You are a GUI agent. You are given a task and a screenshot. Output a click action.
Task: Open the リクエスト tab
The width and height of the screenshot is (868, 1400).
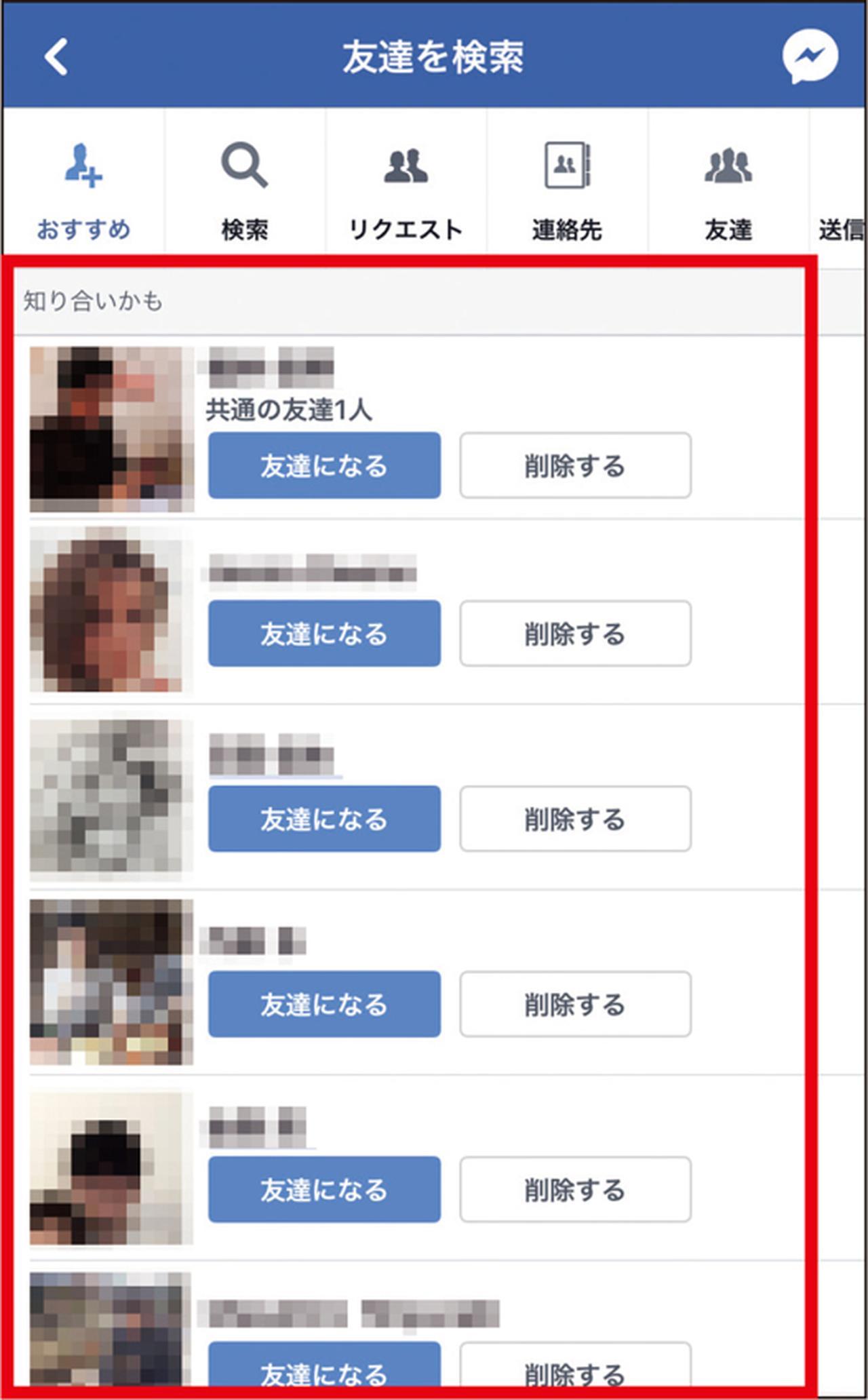pos(406,191)
